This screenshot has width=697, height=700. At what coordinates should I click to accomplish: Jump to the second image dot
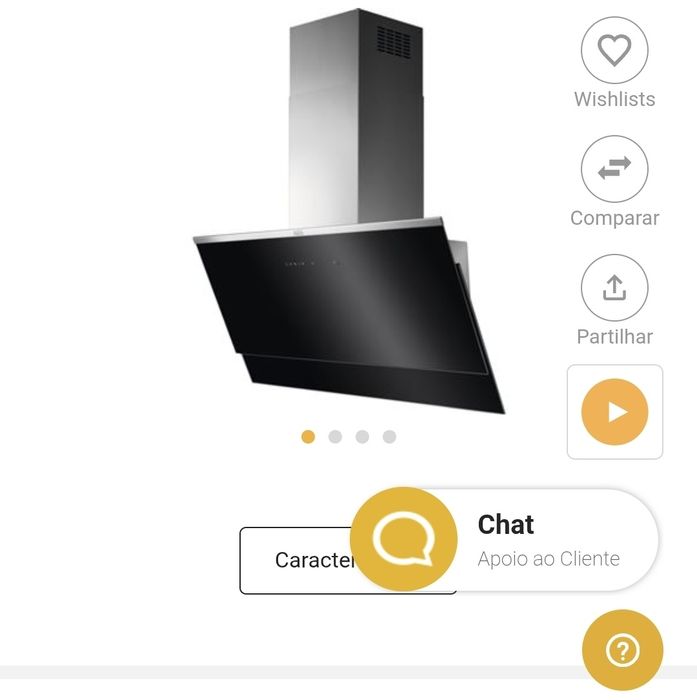(x=335, y=436)
